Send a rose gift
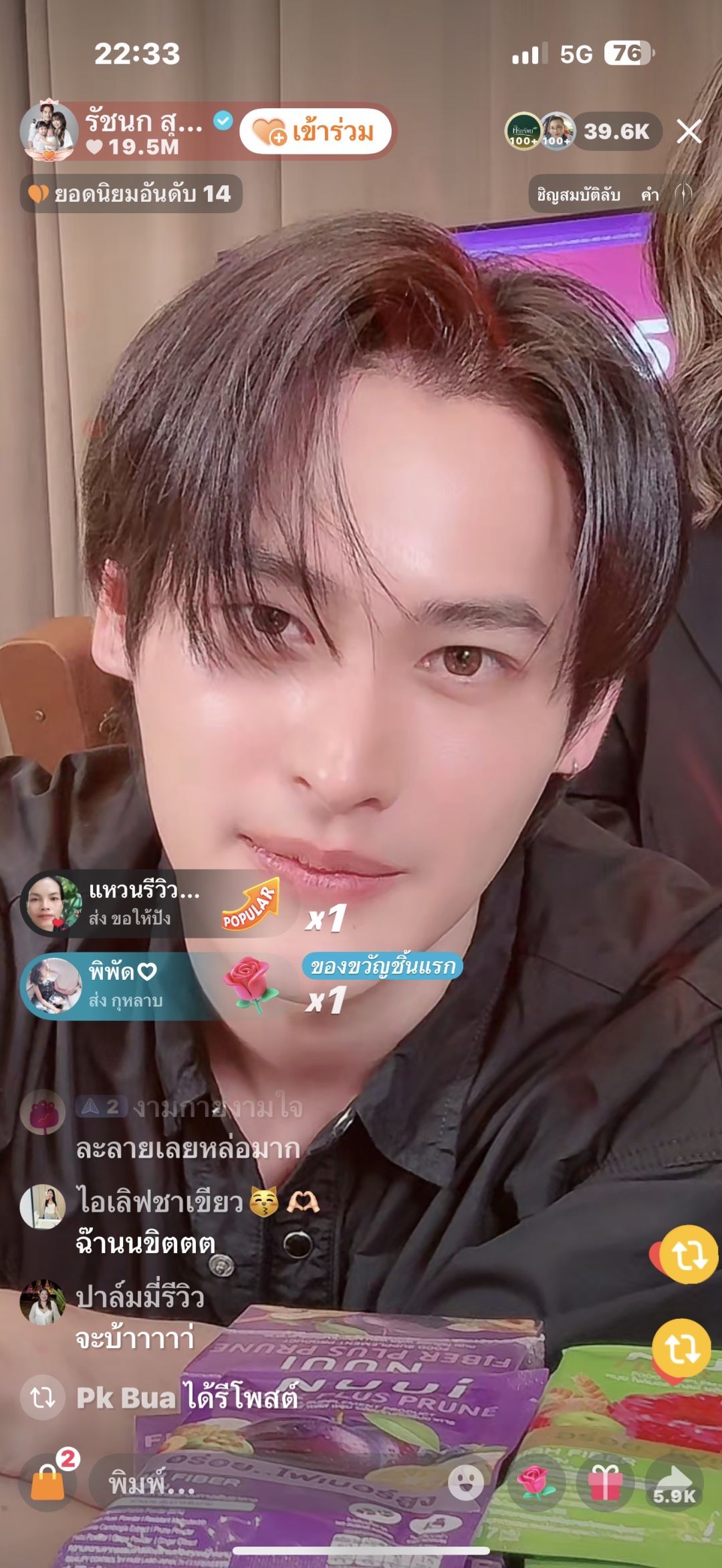This screenshot has height=1568, width=722. [x=535, y=1482]
